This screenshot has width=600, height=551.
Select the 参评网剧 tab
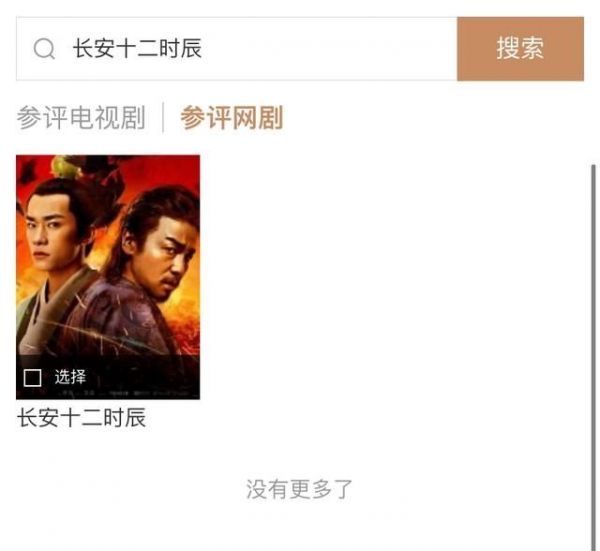pos(231,118)
